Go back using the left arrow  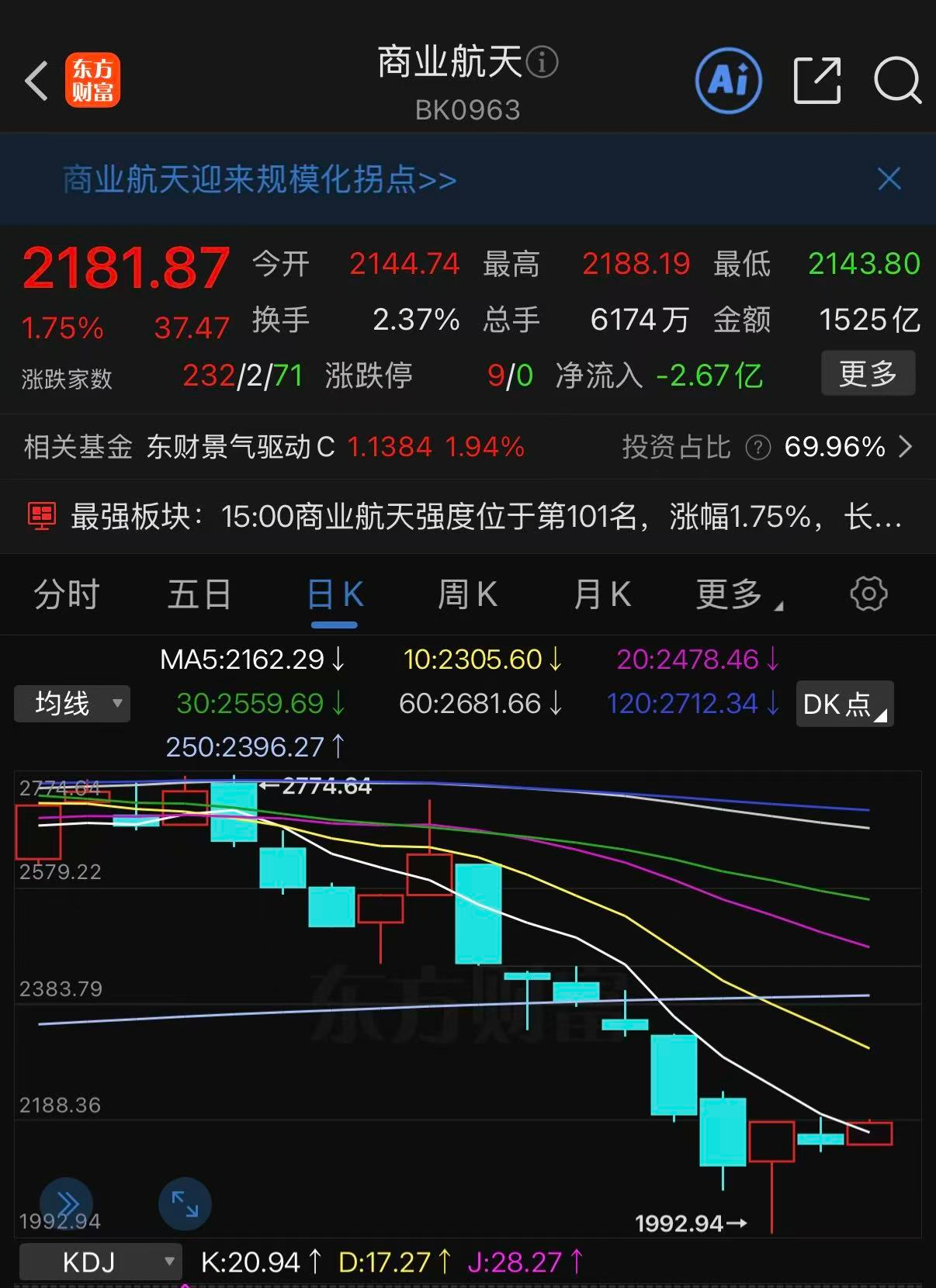(36, 81)
